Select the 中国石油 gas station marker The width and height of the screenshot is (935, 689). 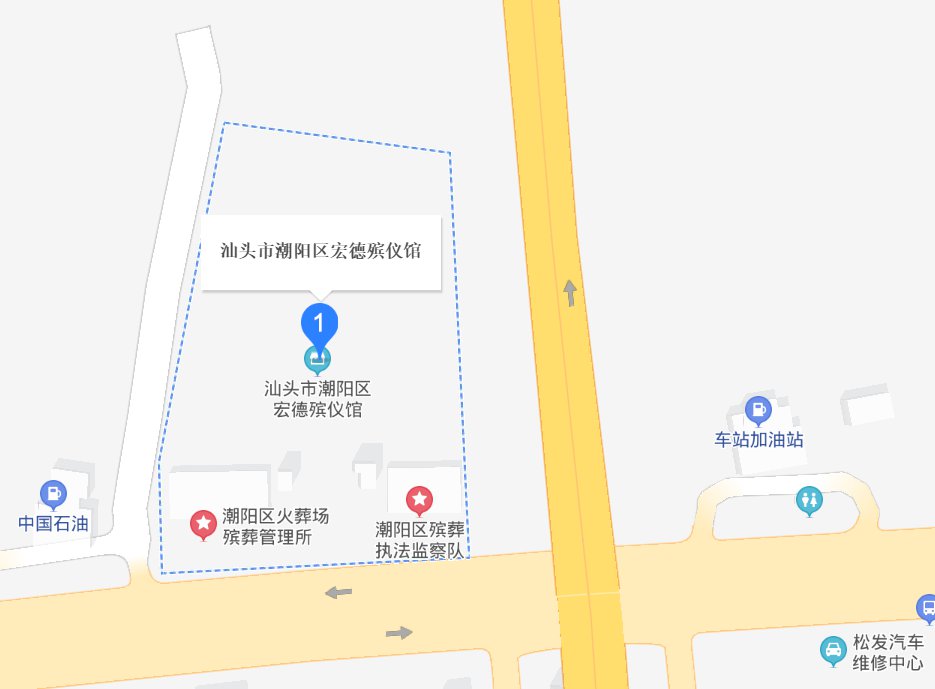tap(52, 493)
